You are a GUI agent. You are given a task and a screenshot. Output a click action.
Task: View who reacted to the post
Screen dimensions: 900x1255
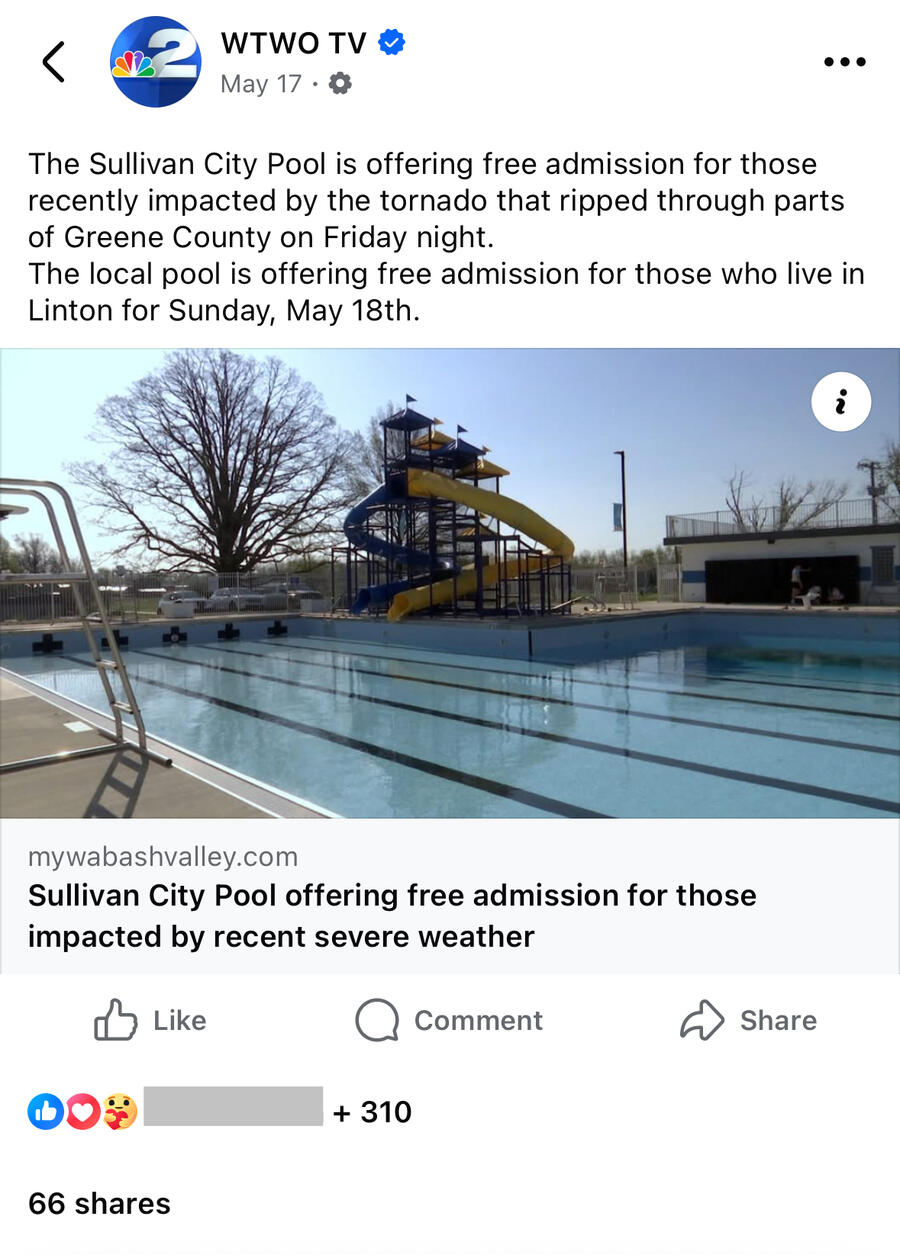click(220, 1111)
